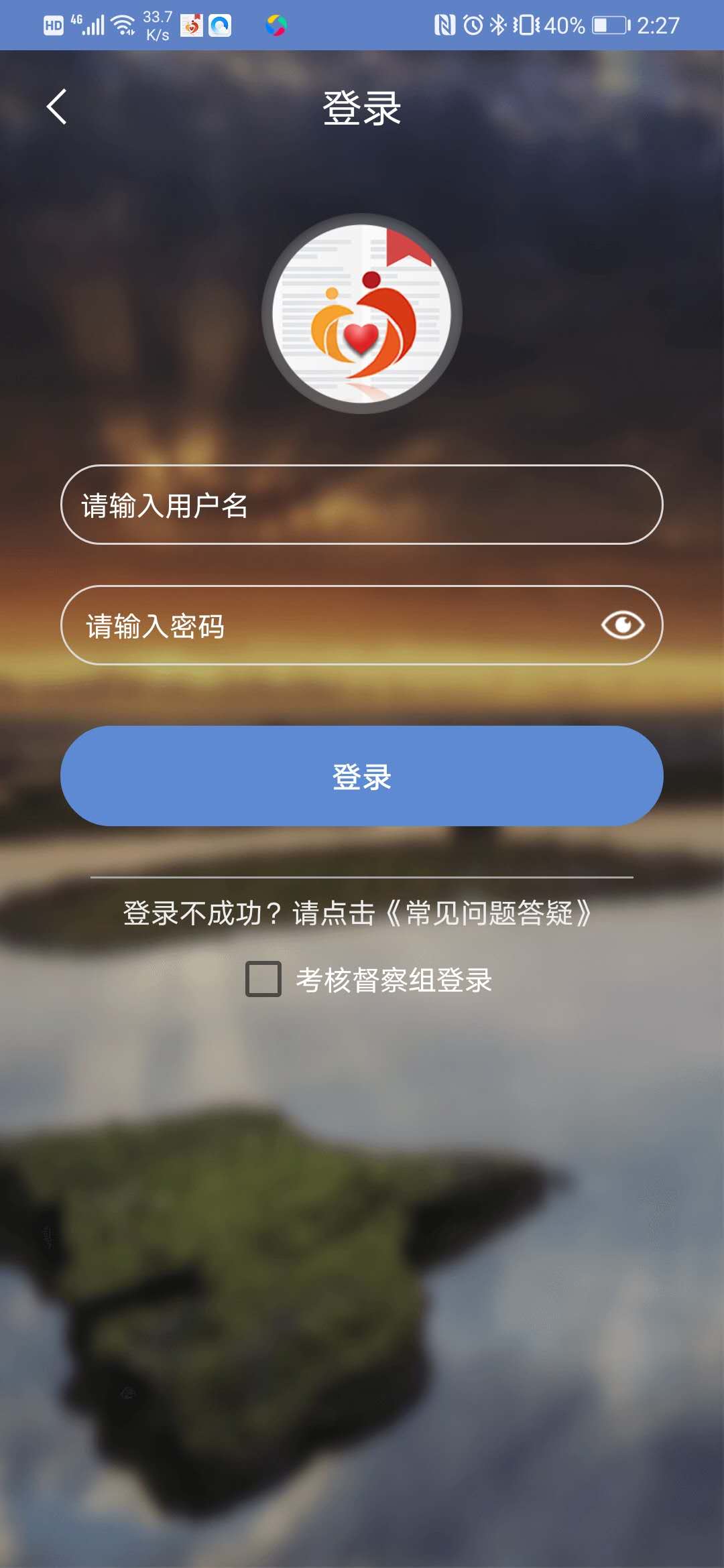
Task: Toggle password visibility with eye icon
Action: coord(623,626)
